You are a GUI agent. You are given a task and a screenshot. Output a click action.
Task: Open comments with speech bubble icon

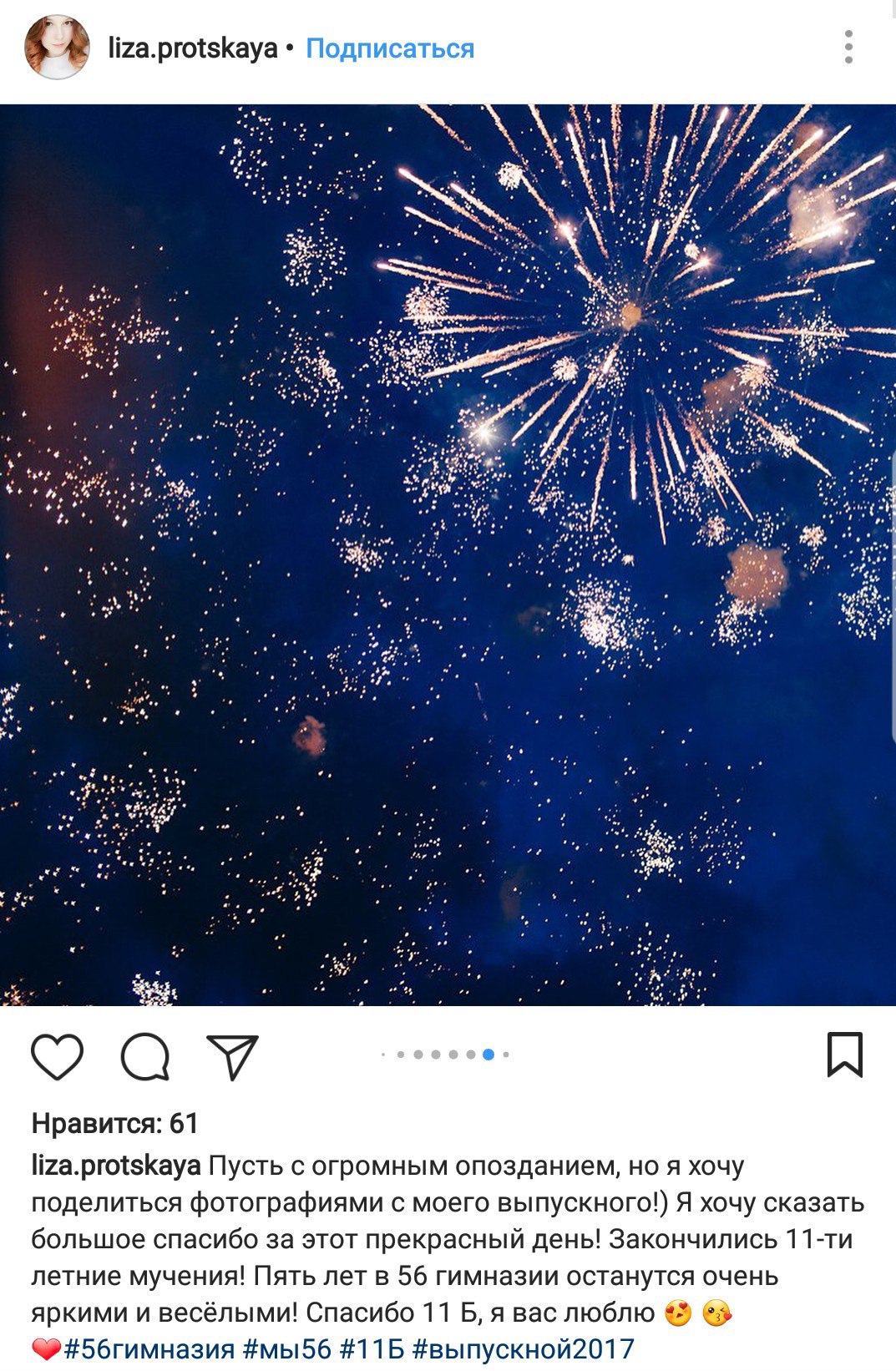tap(145, 1056)
